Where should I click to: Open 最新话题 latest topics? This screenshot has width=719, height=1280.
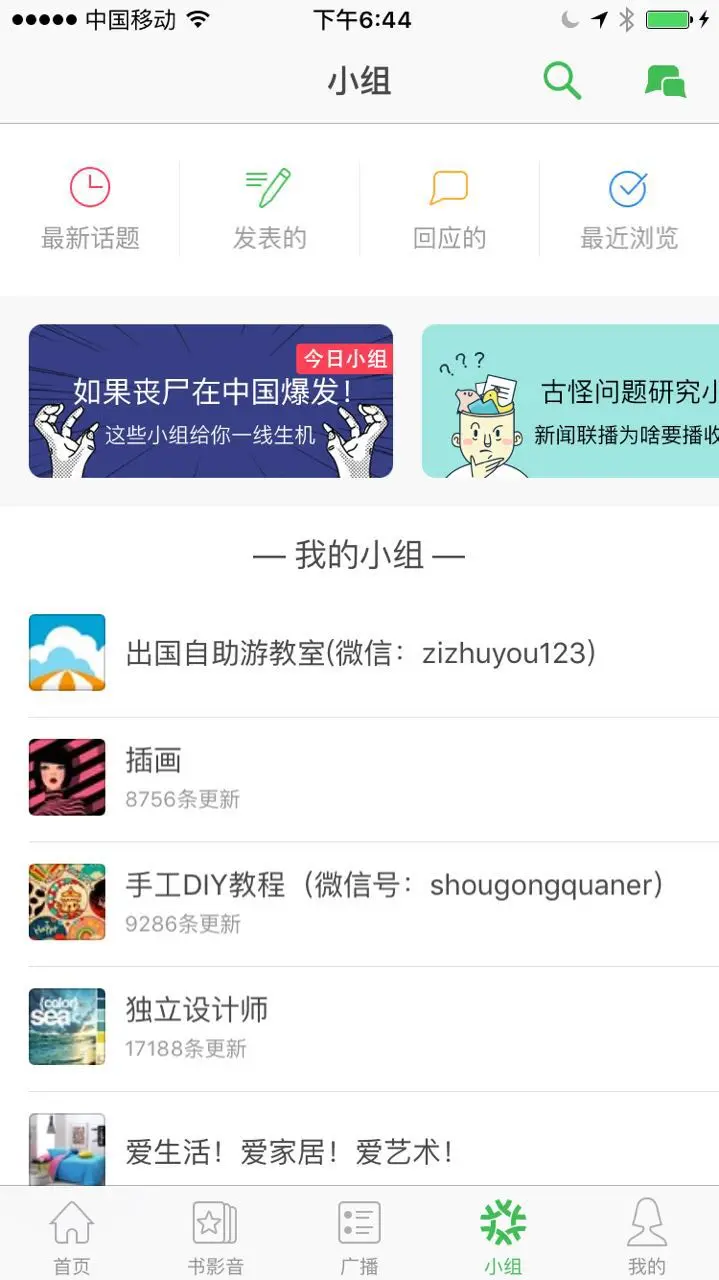[x=90, y=209]
